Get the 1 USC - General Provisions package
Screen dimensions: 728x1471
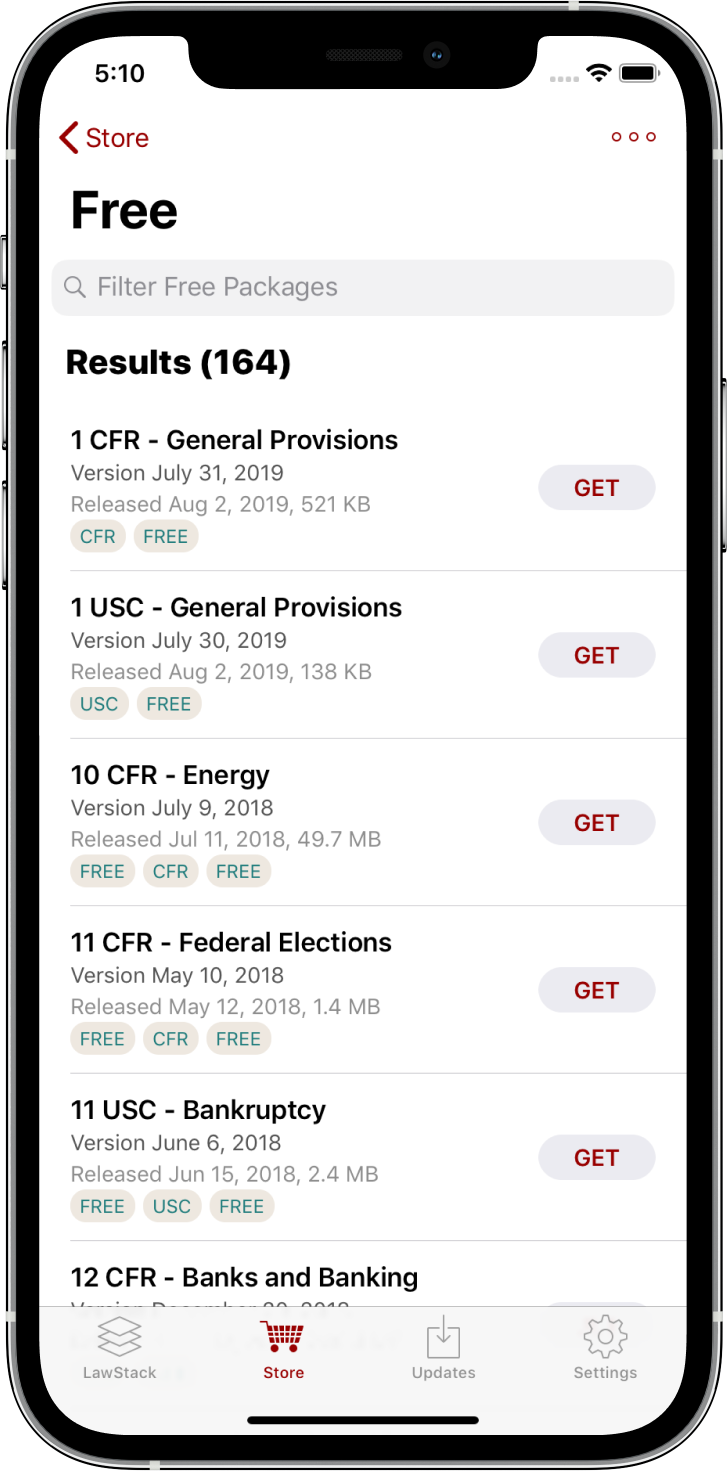pyautogui.click(x=597, y=656)
